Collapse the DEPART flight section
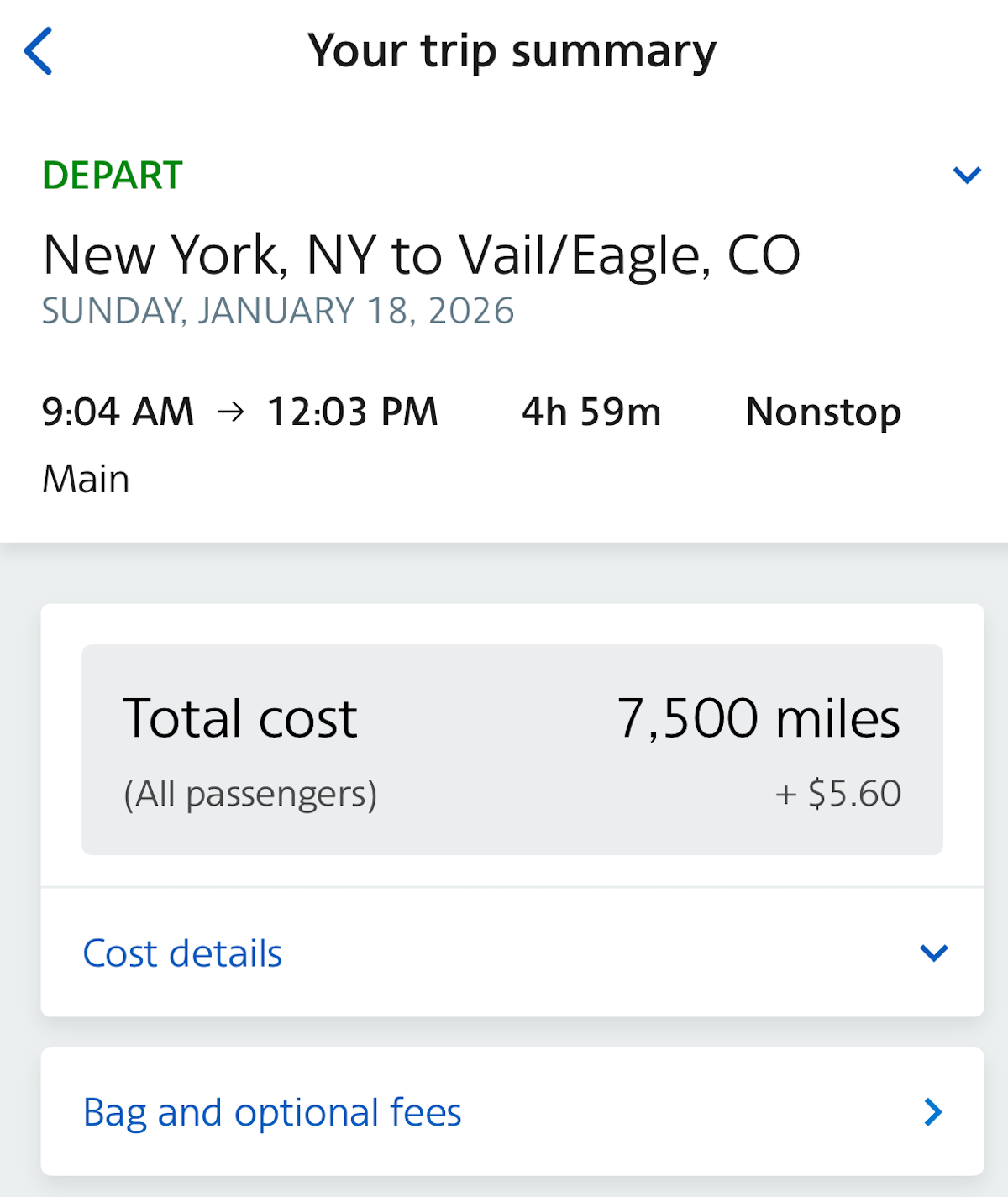The width and height of the screenshot is (1008, 1197). (967, 174)
